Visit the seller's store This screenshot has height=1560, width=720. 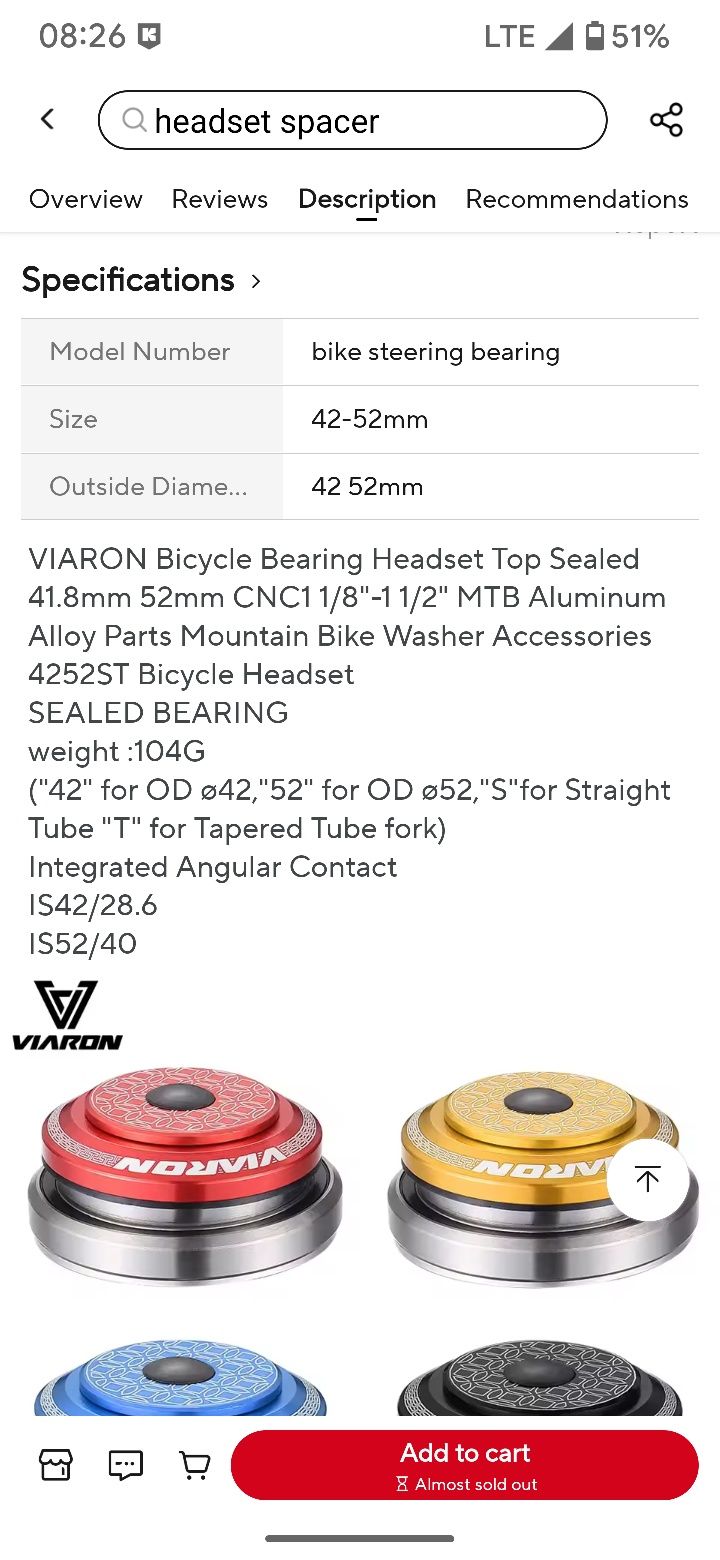[x=56, y=1465]
